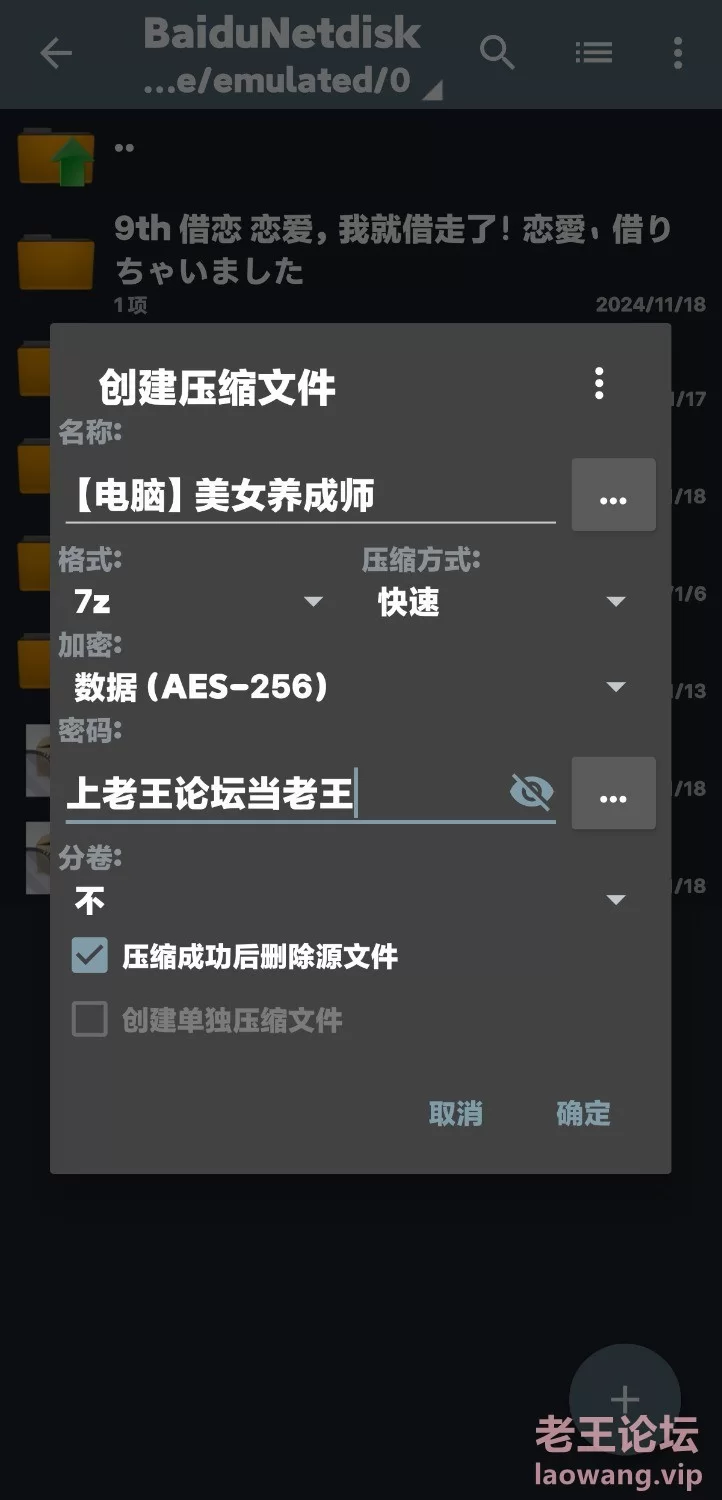
Task: Tick the 创建单独压缩文件 checkbox
Action: click(x=90, y=1020)
